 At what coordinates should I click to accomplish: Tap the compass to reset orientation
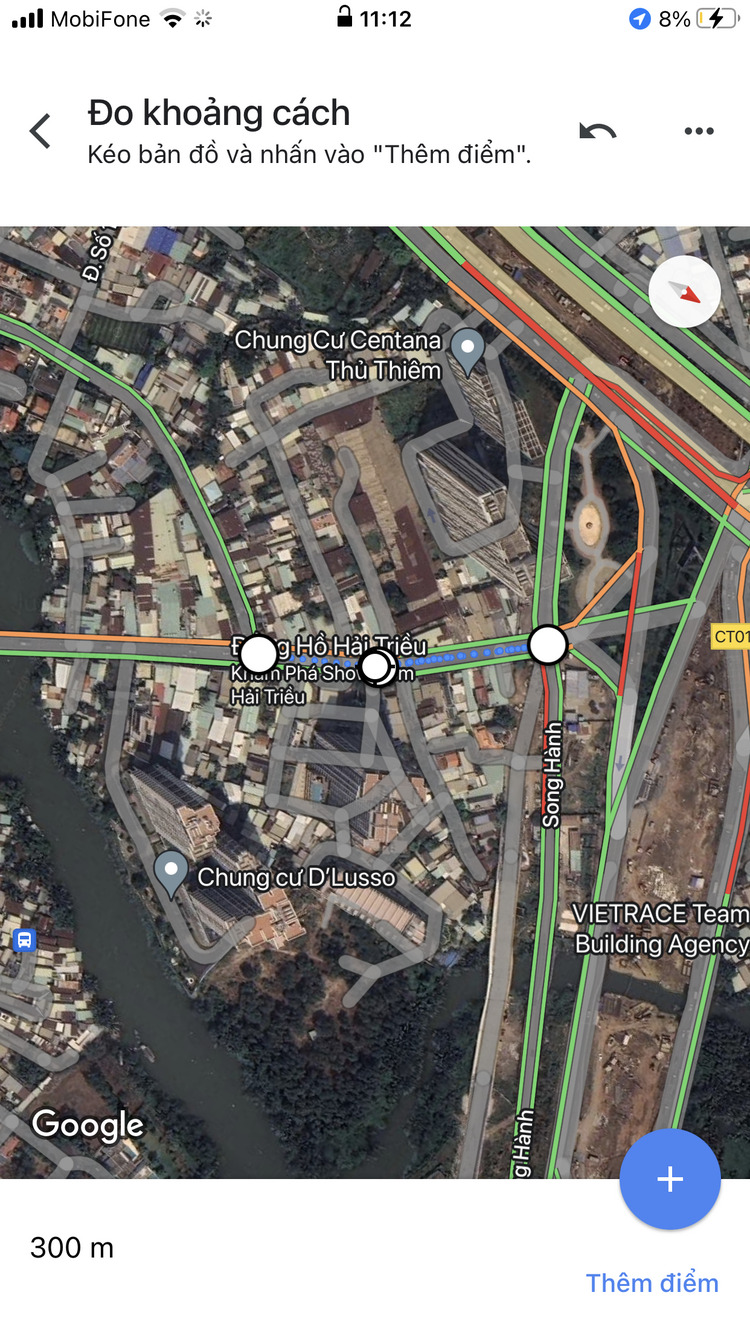684,292
